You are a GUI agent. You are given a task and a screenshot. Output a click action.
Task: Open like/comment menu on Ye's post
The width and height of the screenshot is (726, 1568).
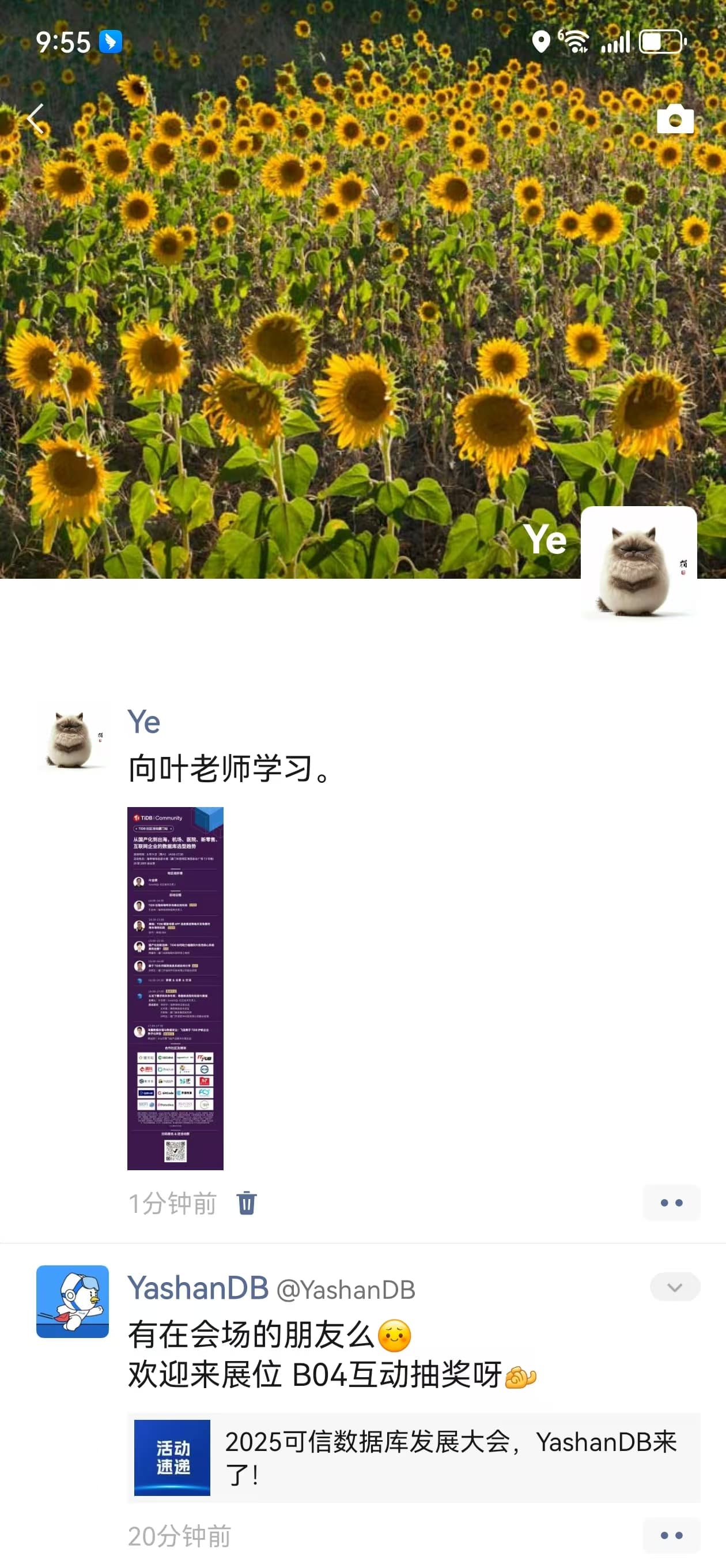(671, 1203)
